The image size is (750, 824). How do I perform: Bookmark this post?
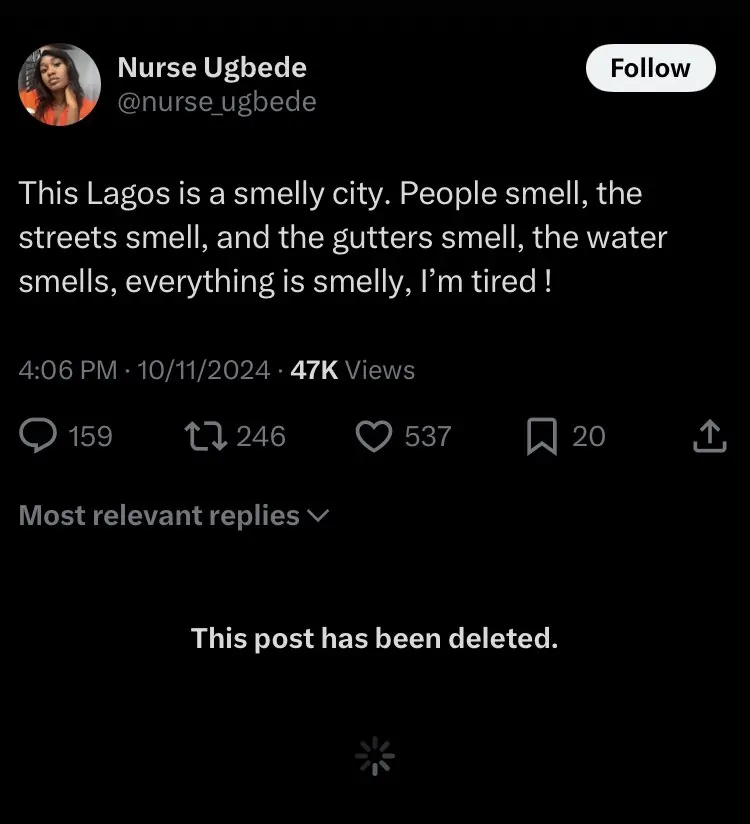point(540,436)
